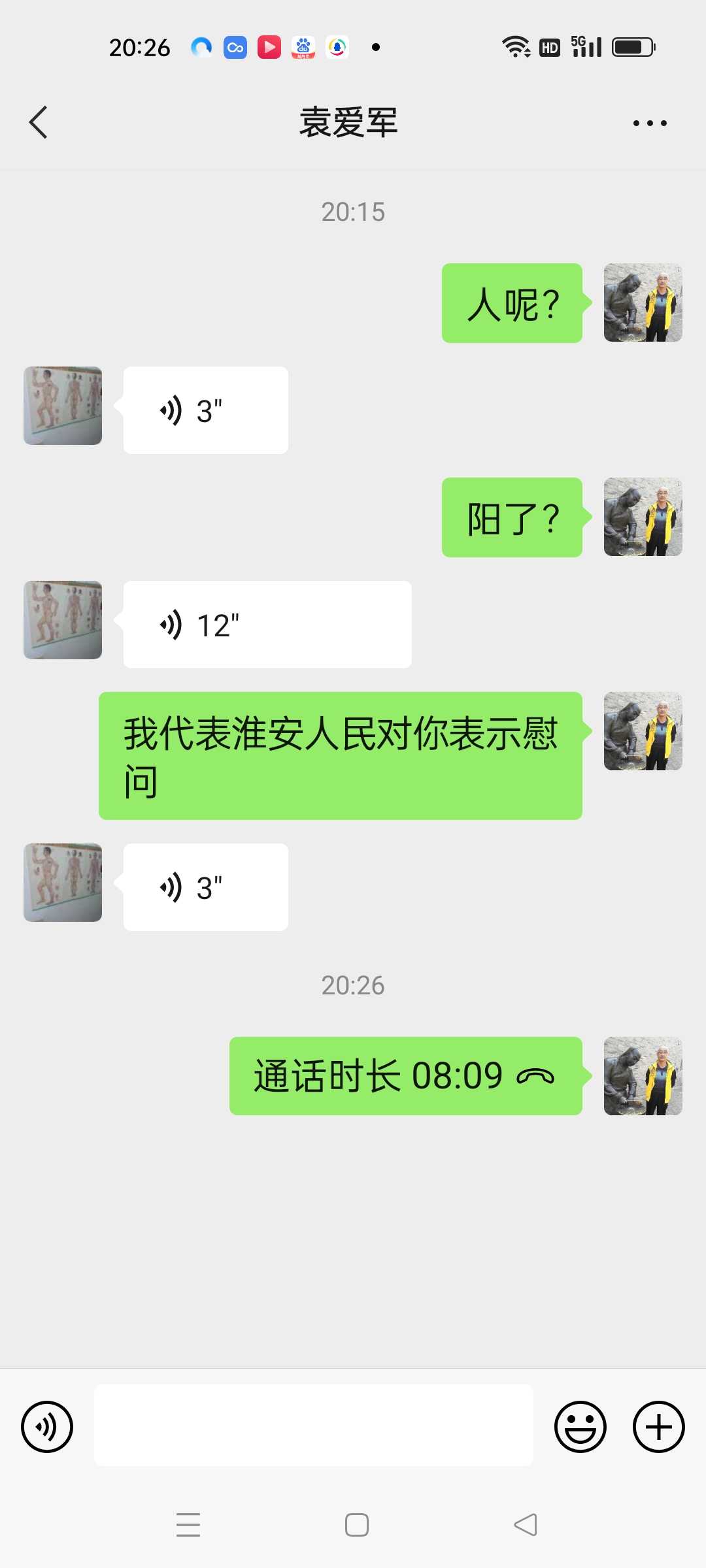Open the emoji sticker panel
The height and width of the screenshot is (1568, 706).
coord(580,1426)
